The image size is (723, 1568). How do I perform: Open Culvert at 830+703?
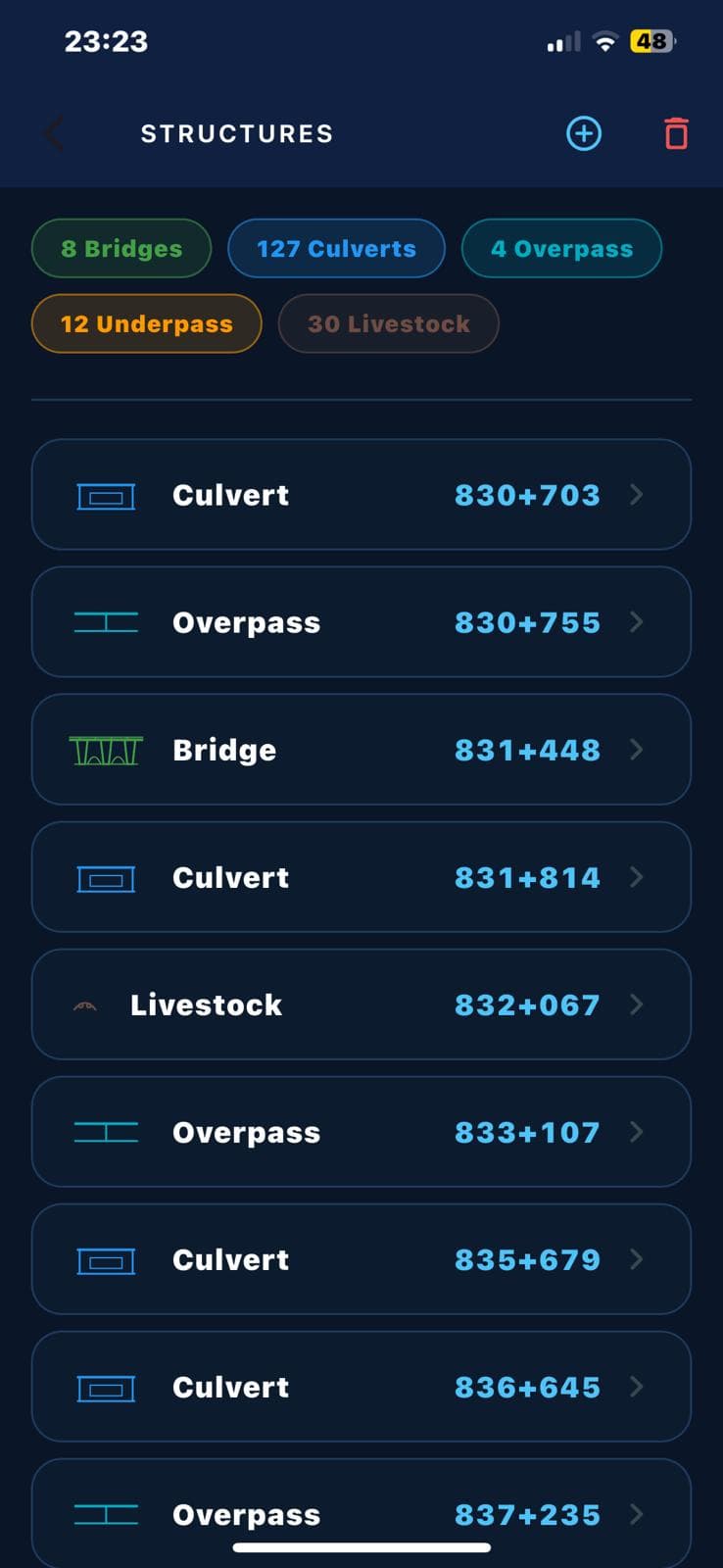pos(361,495)
